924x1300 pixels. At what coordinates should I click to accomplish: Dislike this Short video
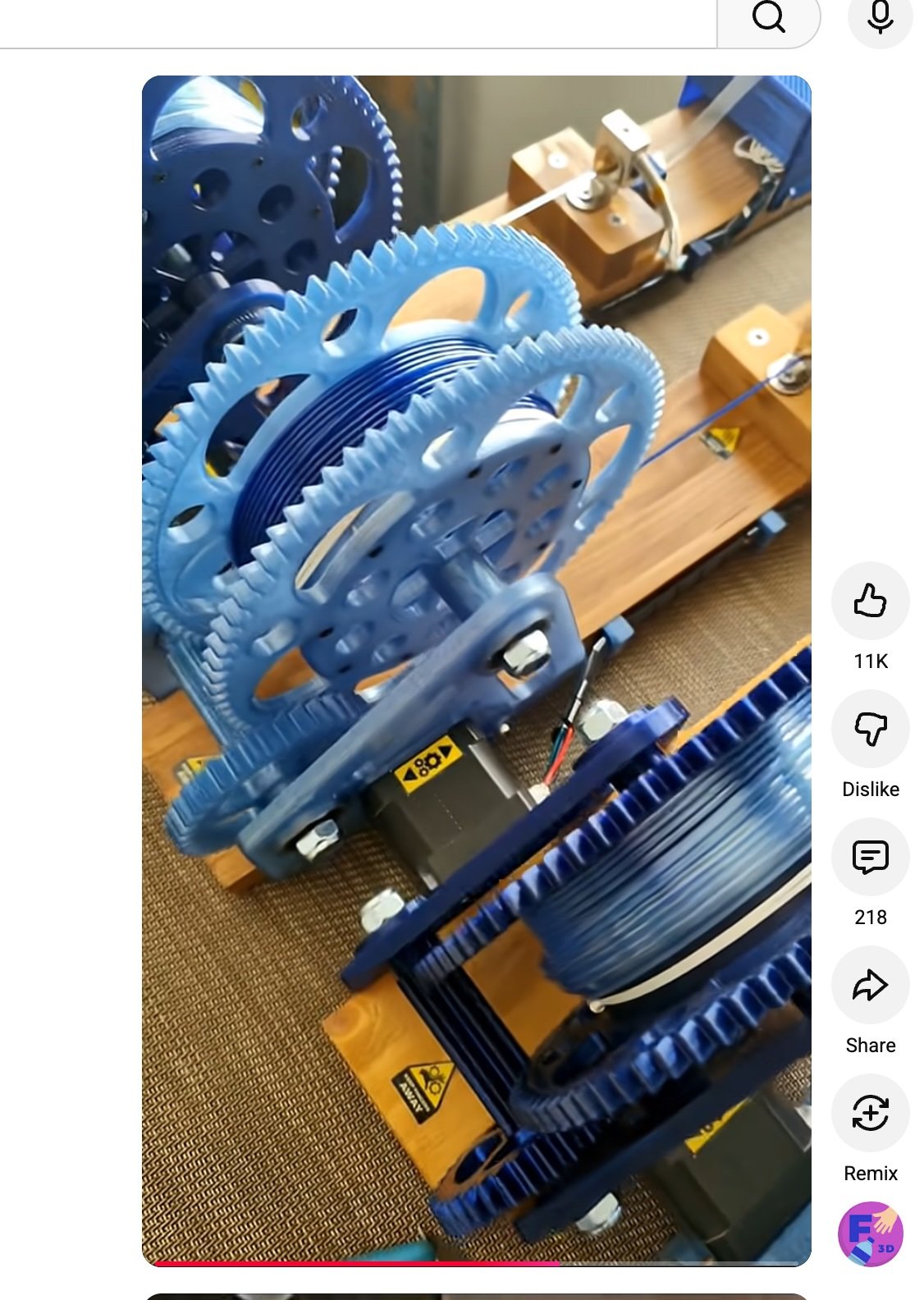(x=870, y=729)
